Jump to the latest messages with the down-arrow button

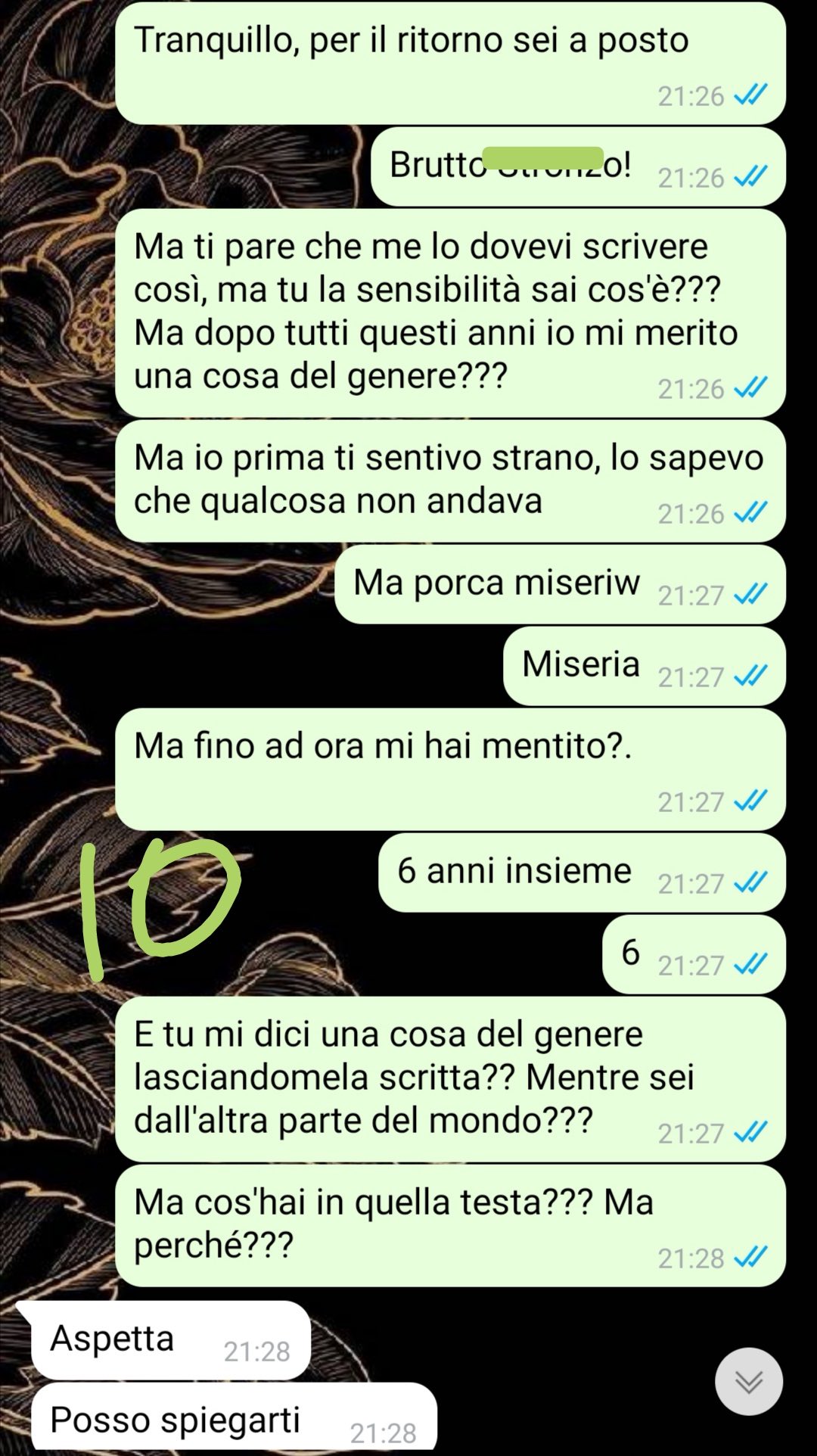coord(749,1381)
